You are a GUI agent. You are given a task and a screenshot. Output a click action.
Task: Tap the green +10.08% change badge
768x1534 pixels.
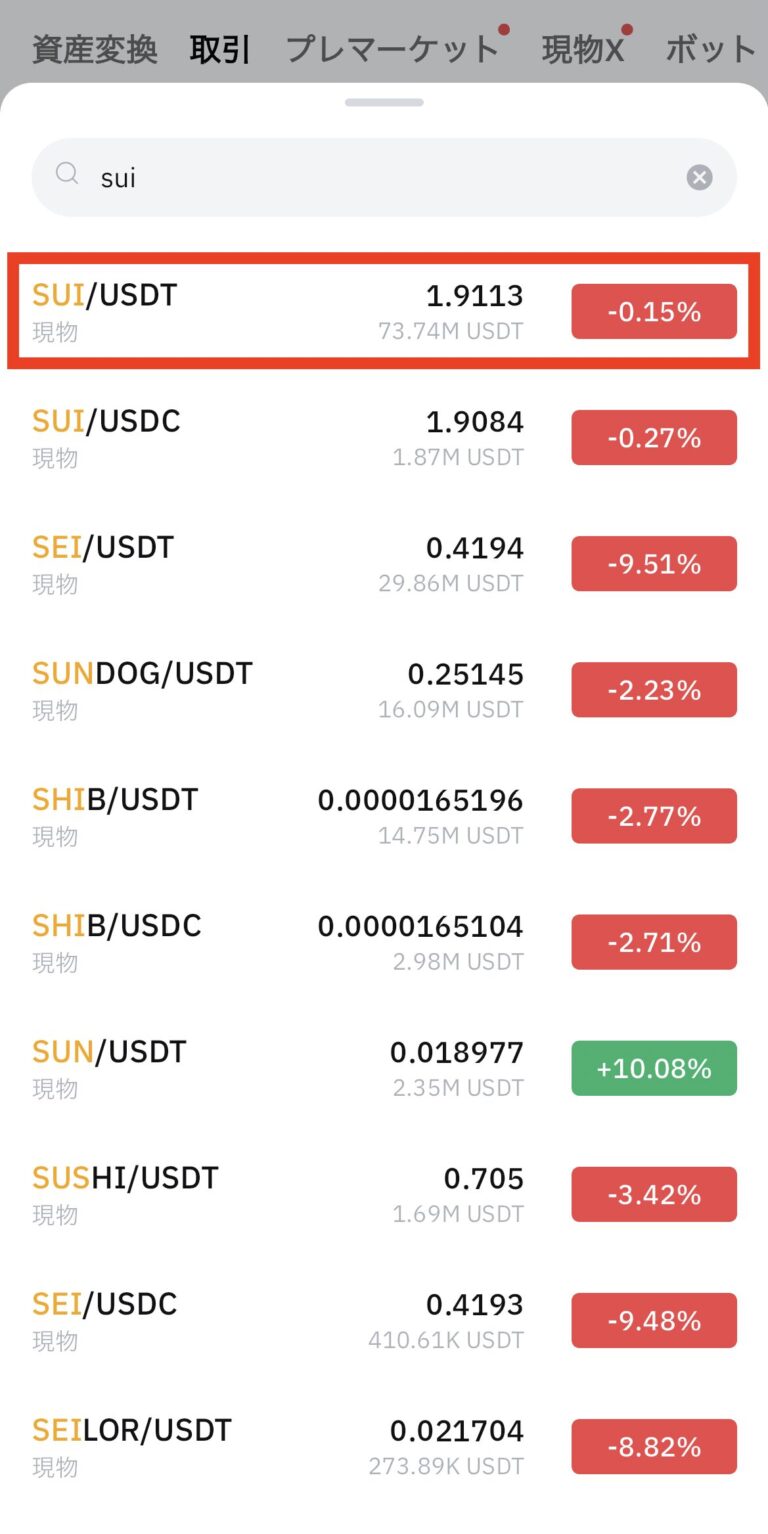click(x=653, y=1067)
